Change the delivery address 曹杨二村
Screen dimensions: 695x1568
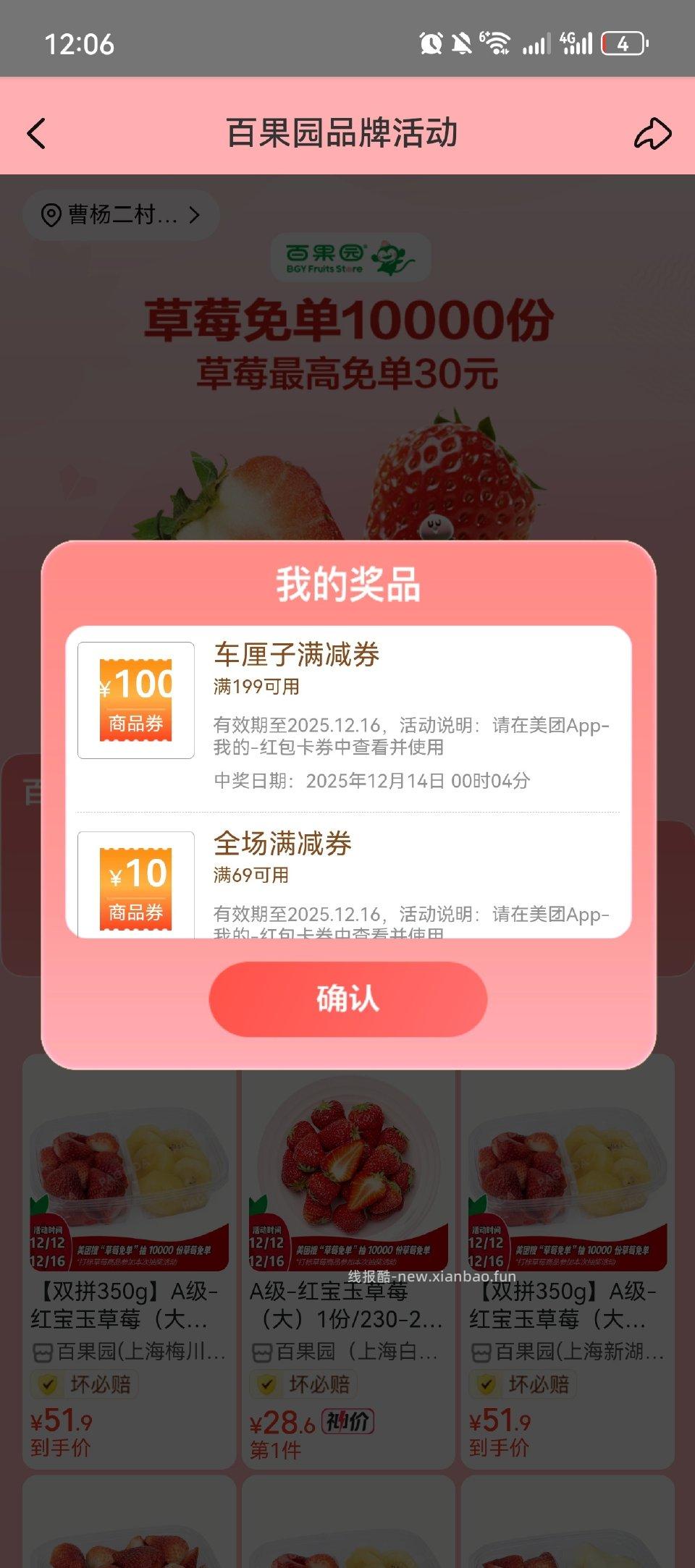tap(121, 215)
